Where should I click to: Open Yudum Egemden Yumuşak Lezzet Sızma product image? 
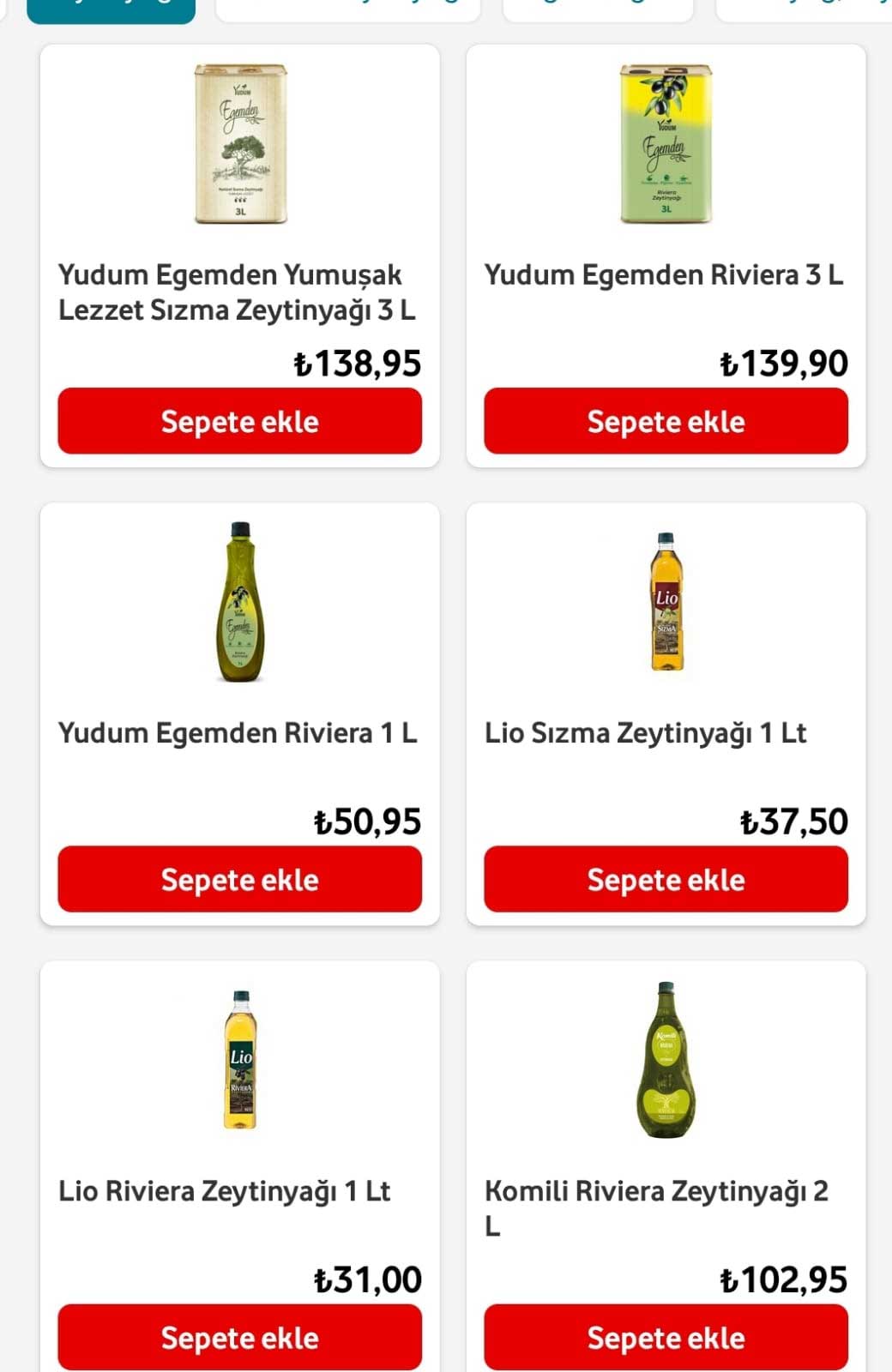pyautogui.click(x=240, y=144)
